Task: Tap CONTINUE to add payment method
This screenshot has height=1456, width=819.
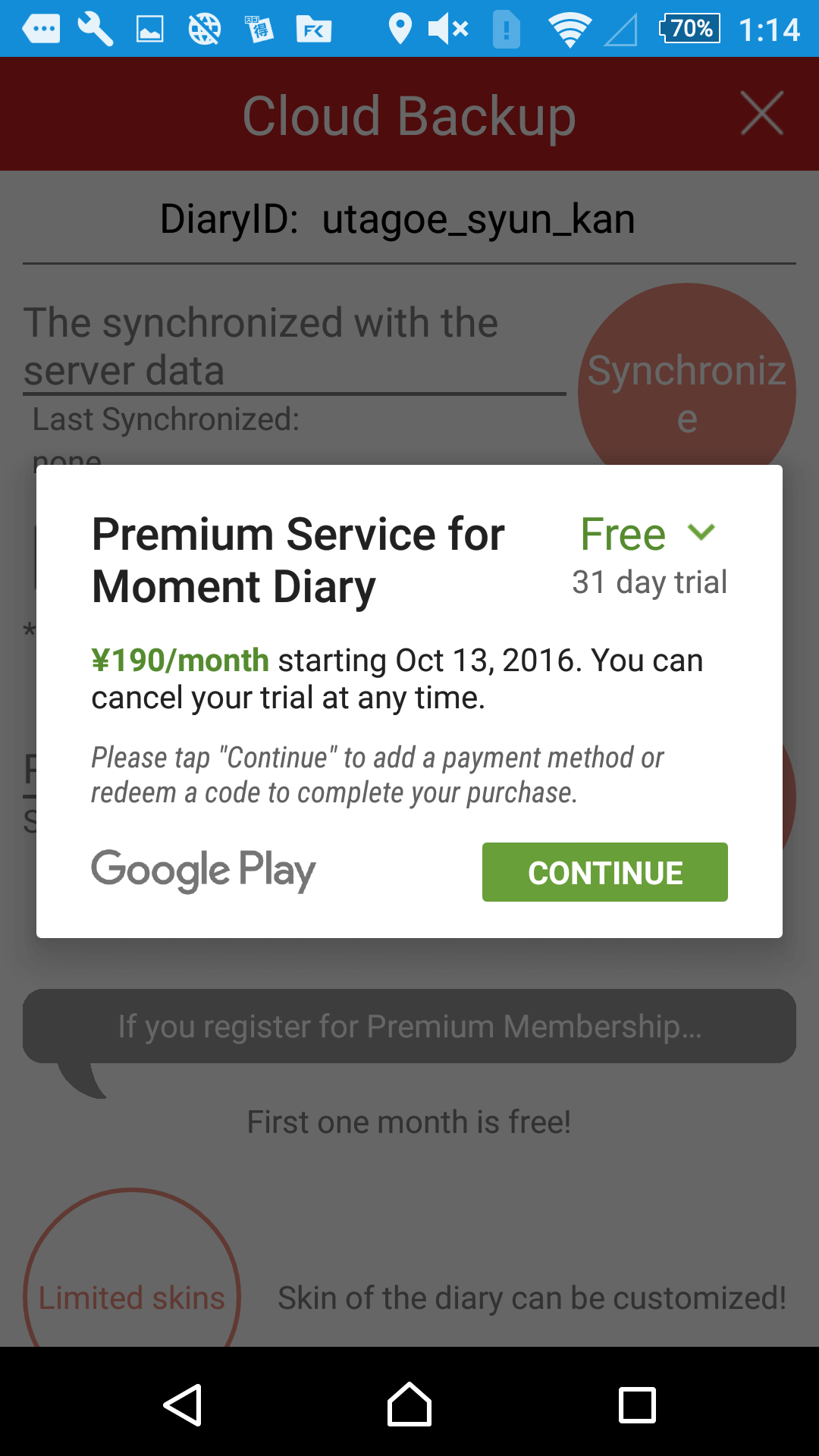Action: pos(604,872)
